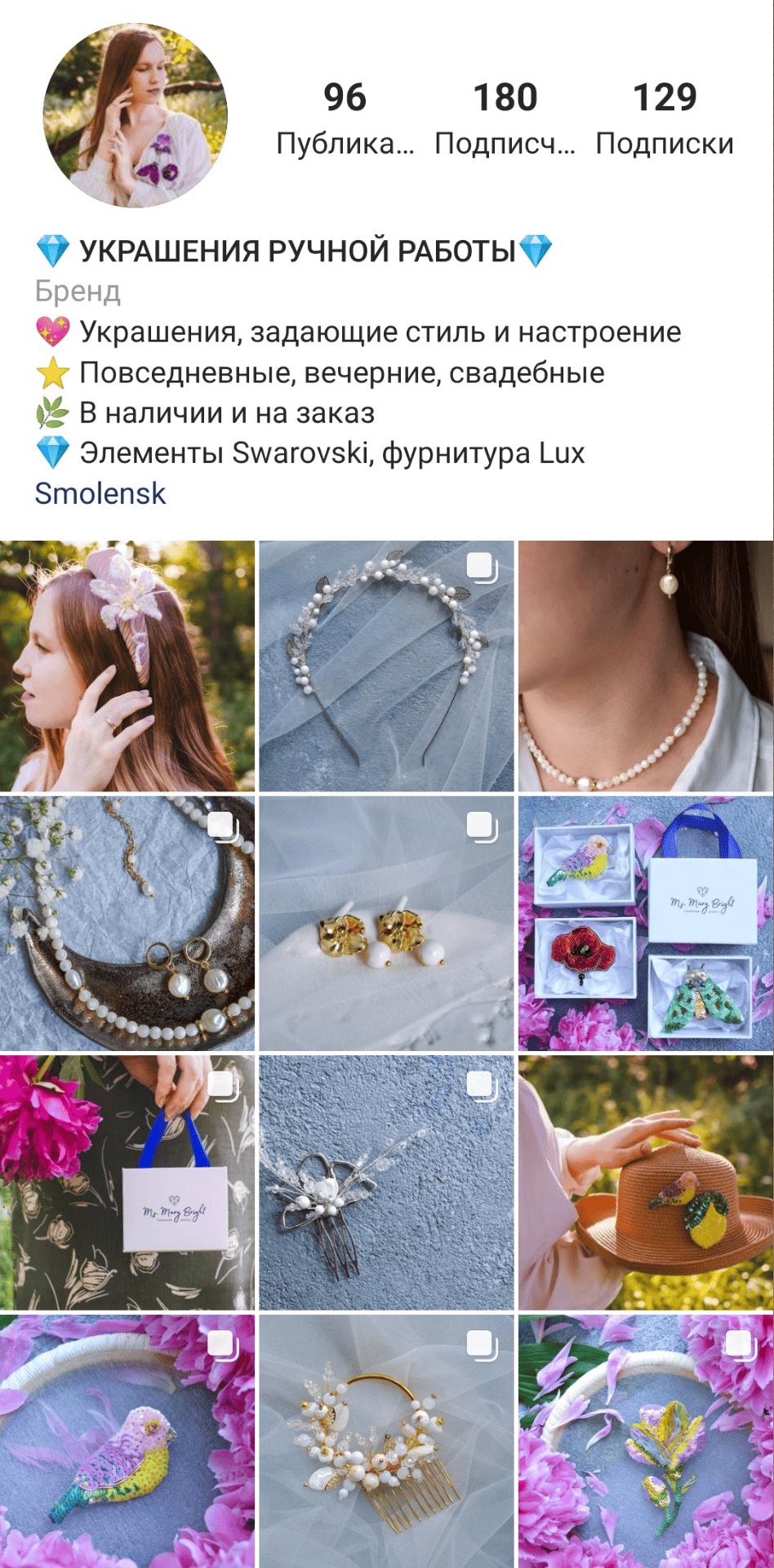Viewport: 774px width, 1568px height.
Task: Open the list of 129 following
Action: tap(664, 117)
